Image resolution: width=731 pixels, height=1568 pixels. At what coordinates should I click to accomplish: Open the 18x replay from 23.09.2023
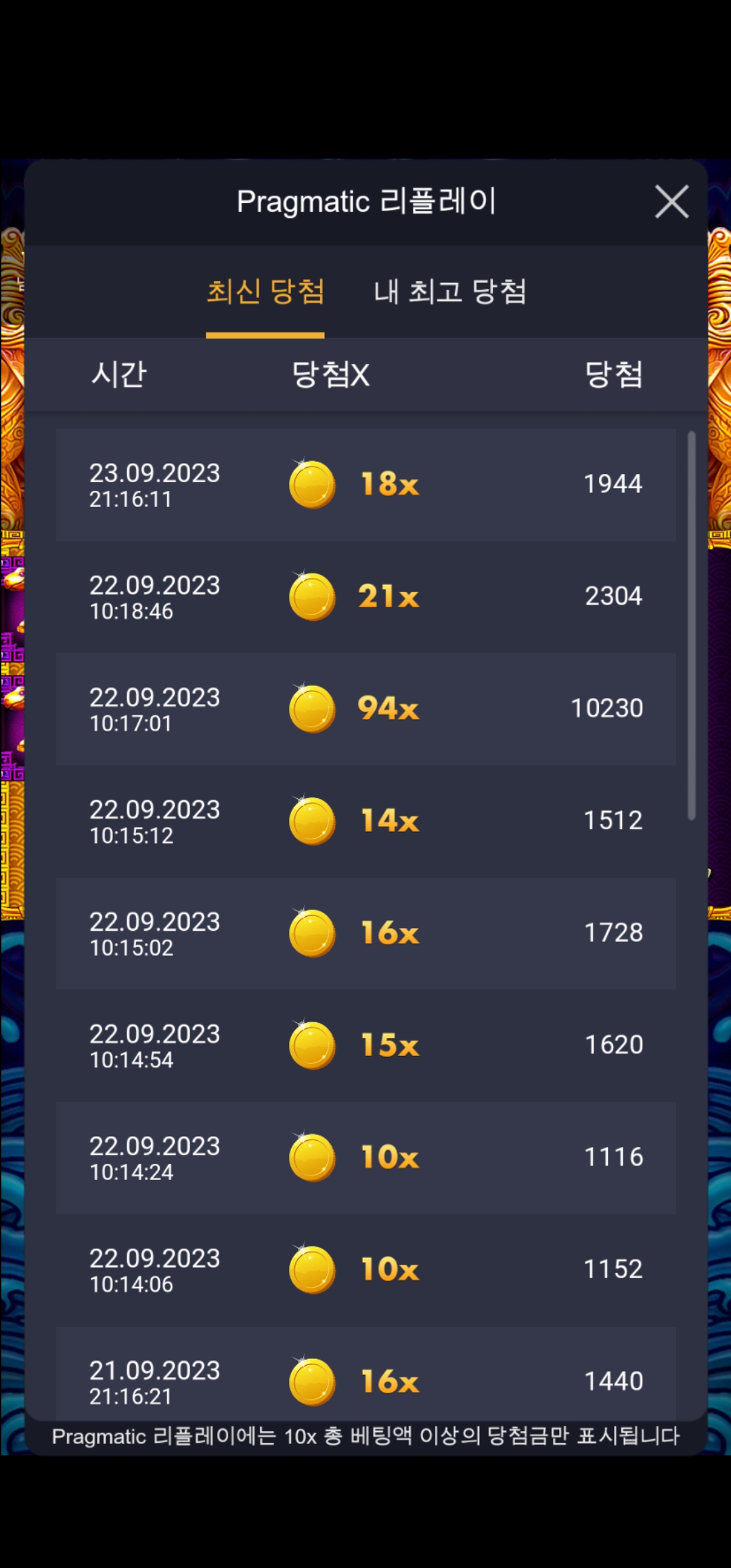(x=366, y=485)
